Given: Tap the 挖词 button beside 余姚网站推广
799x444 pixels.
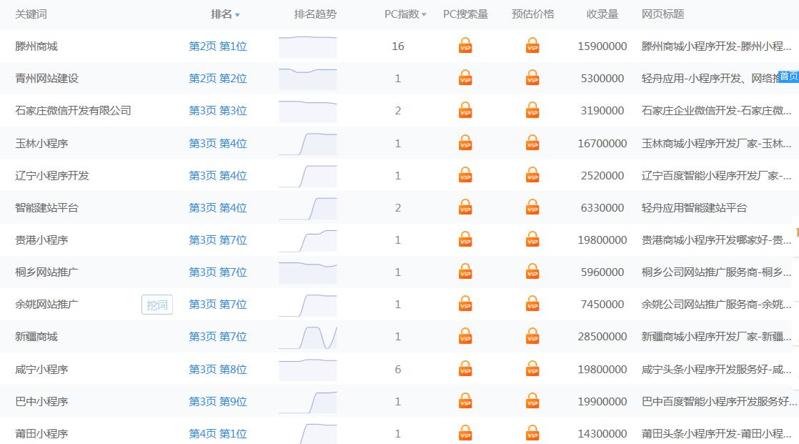Looking at the screenshot, I should pyautogui.click(x=157, y=305).
